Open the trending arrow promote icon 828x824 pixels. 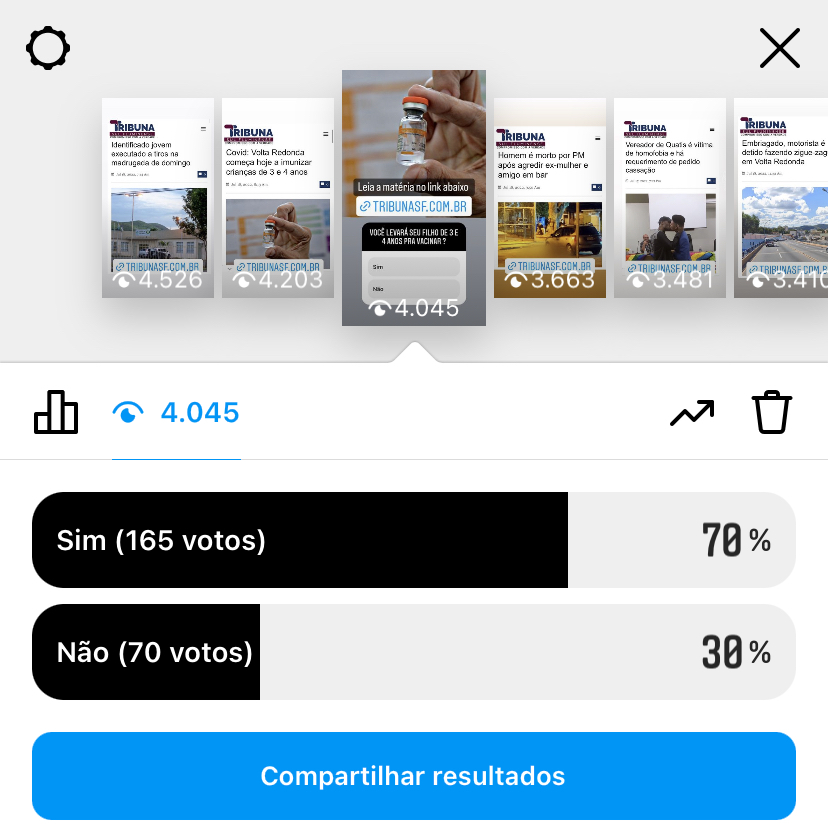[692, 412]
